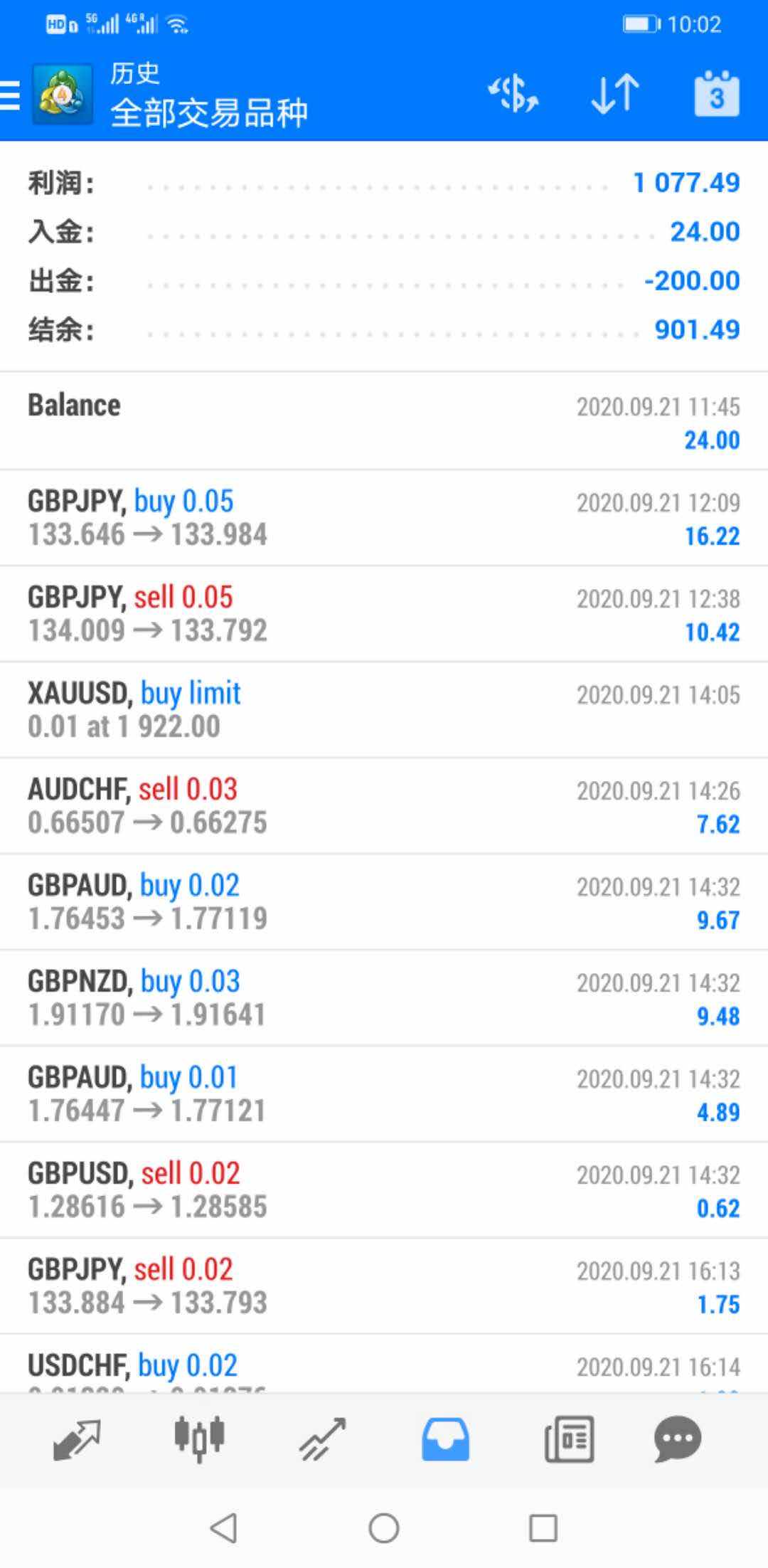
Task: Expand the GBPJPY sell 0.05 trade
Action: [384, 614]
